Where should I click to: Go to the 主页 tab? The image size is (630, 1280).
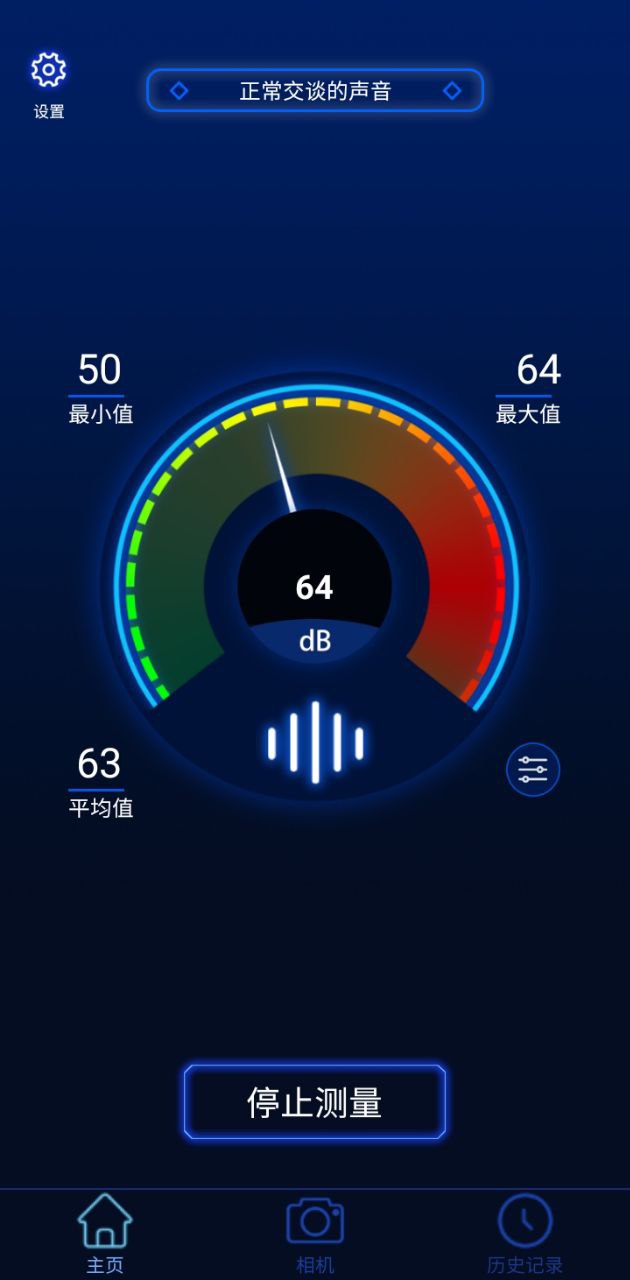(105, 1232)
